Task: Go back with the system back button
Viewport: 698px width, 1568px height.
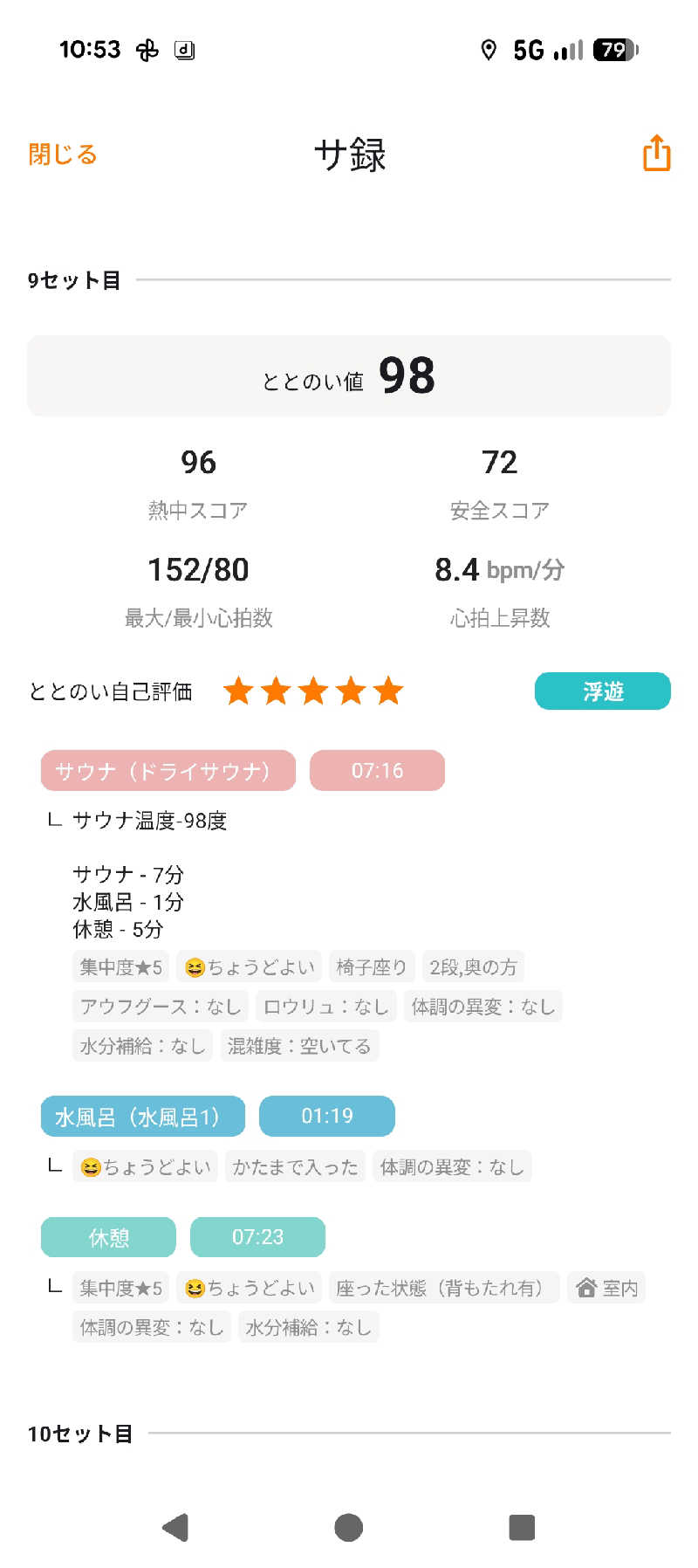Action: [175, 1527]
